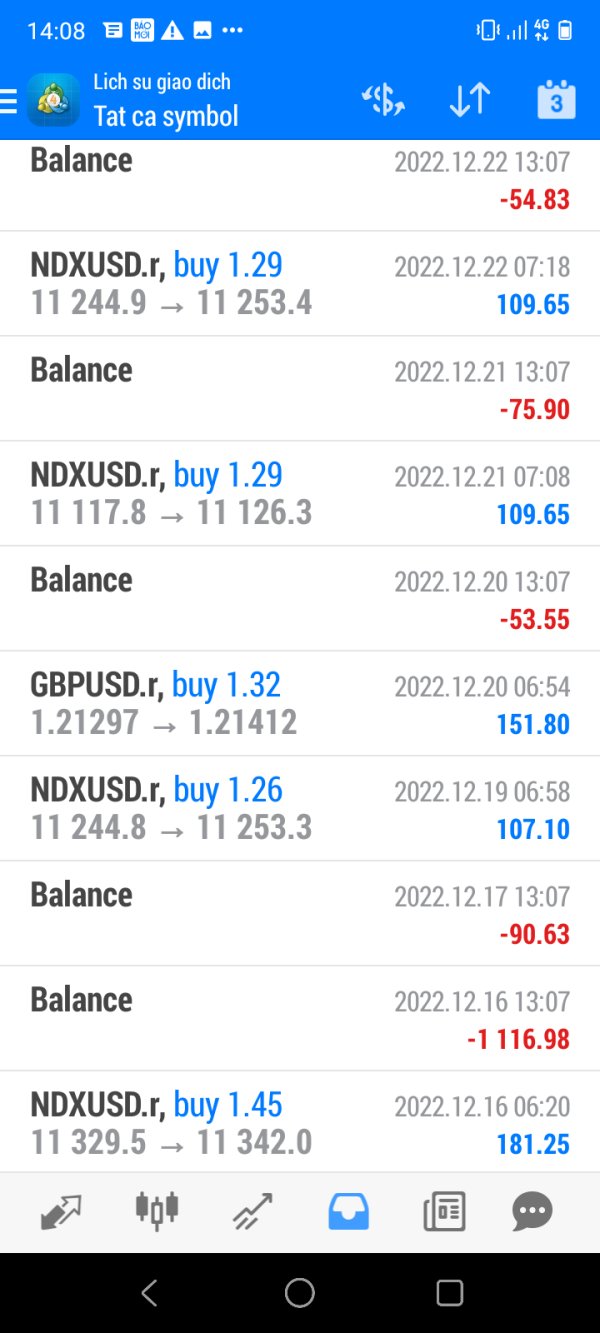The height and width of the screenshot is (1333, 600).
Task: Switch to the Quotes tab
Action: pyautogui.click(x=62, y=1211)
